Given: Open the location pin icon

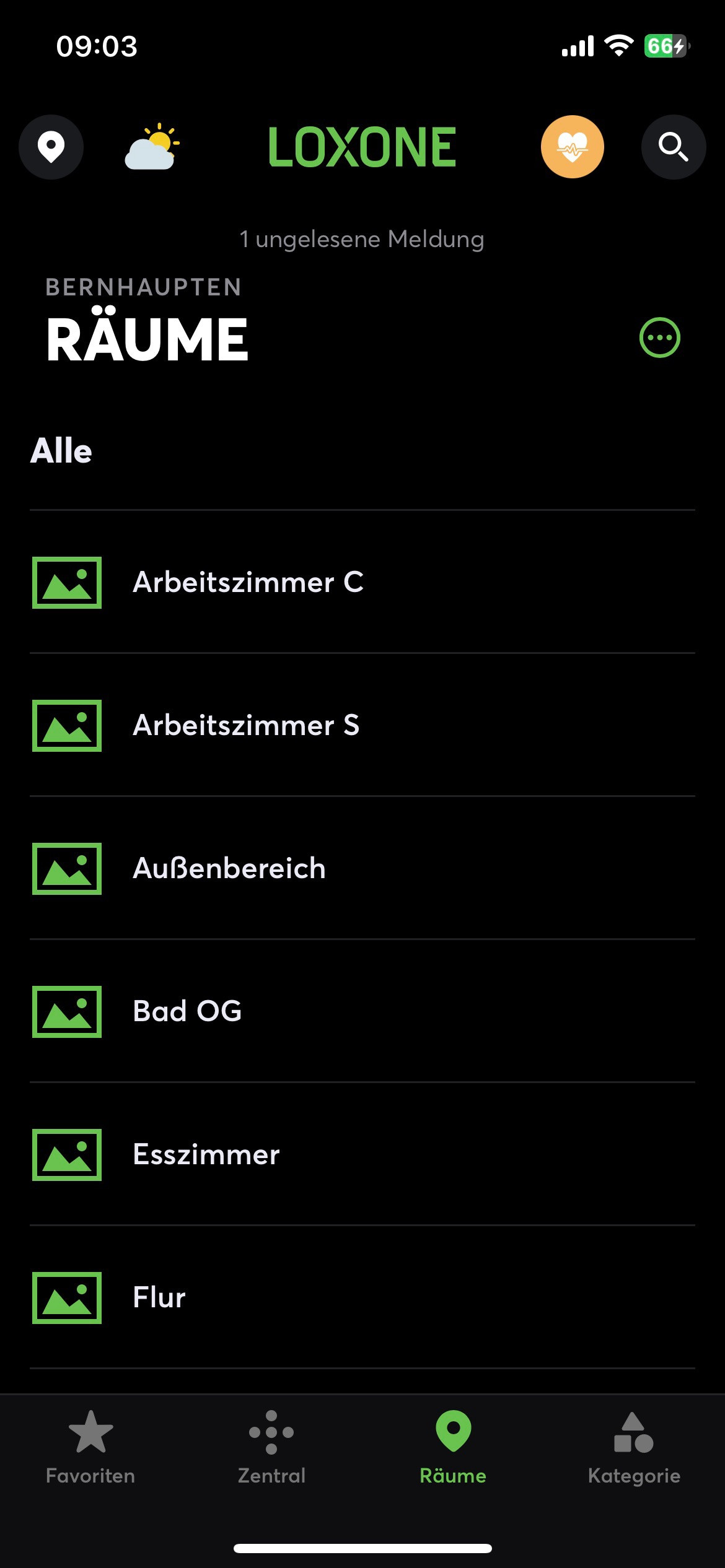Looking at the screenshot, I should [x=51, y=147].
